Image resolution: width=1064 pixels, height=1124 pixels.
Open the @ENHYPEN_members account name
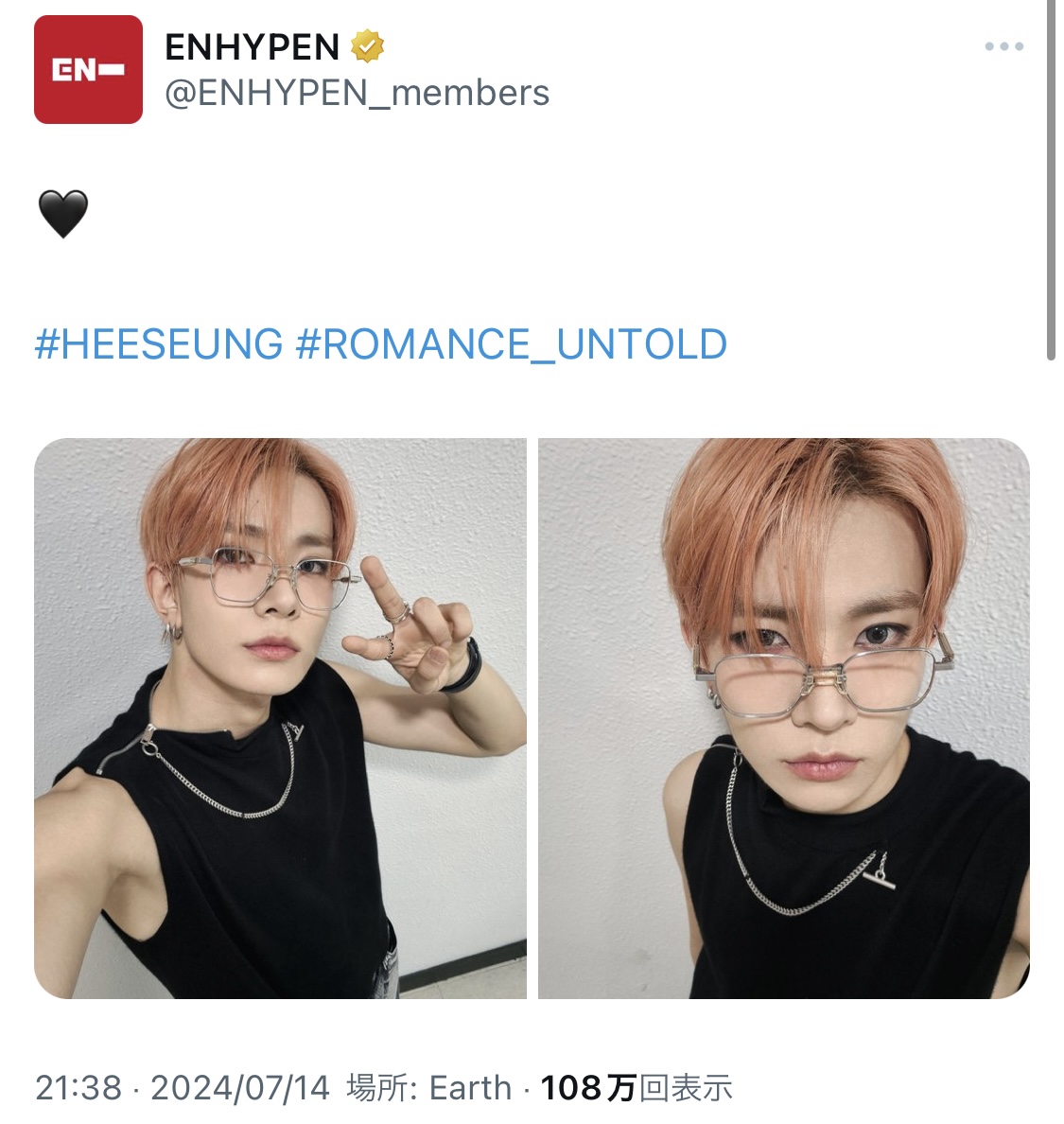pyautogui.click(x=357, y=94)
